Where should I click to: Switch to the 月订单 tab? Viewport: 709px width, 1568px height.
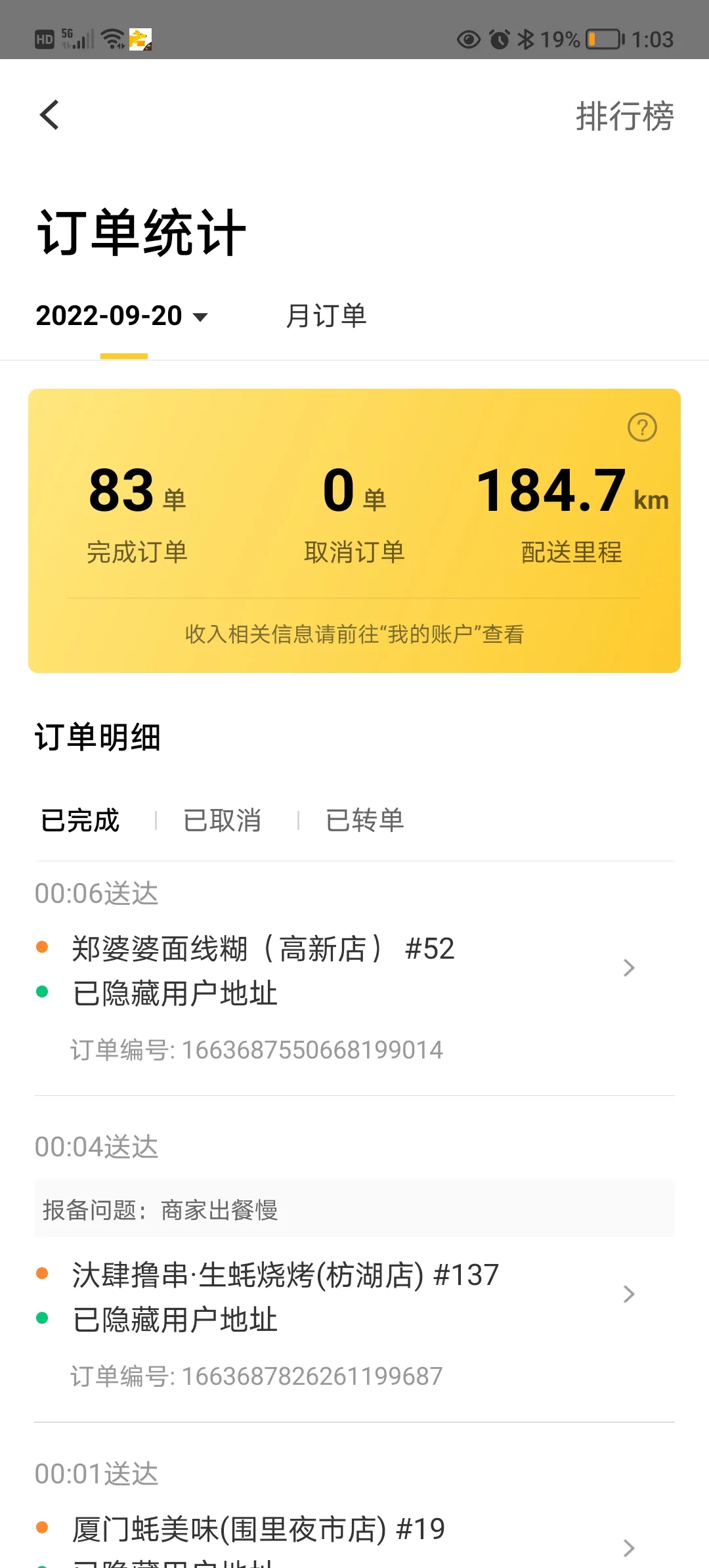pyautogui.click(x=326, y=316)
